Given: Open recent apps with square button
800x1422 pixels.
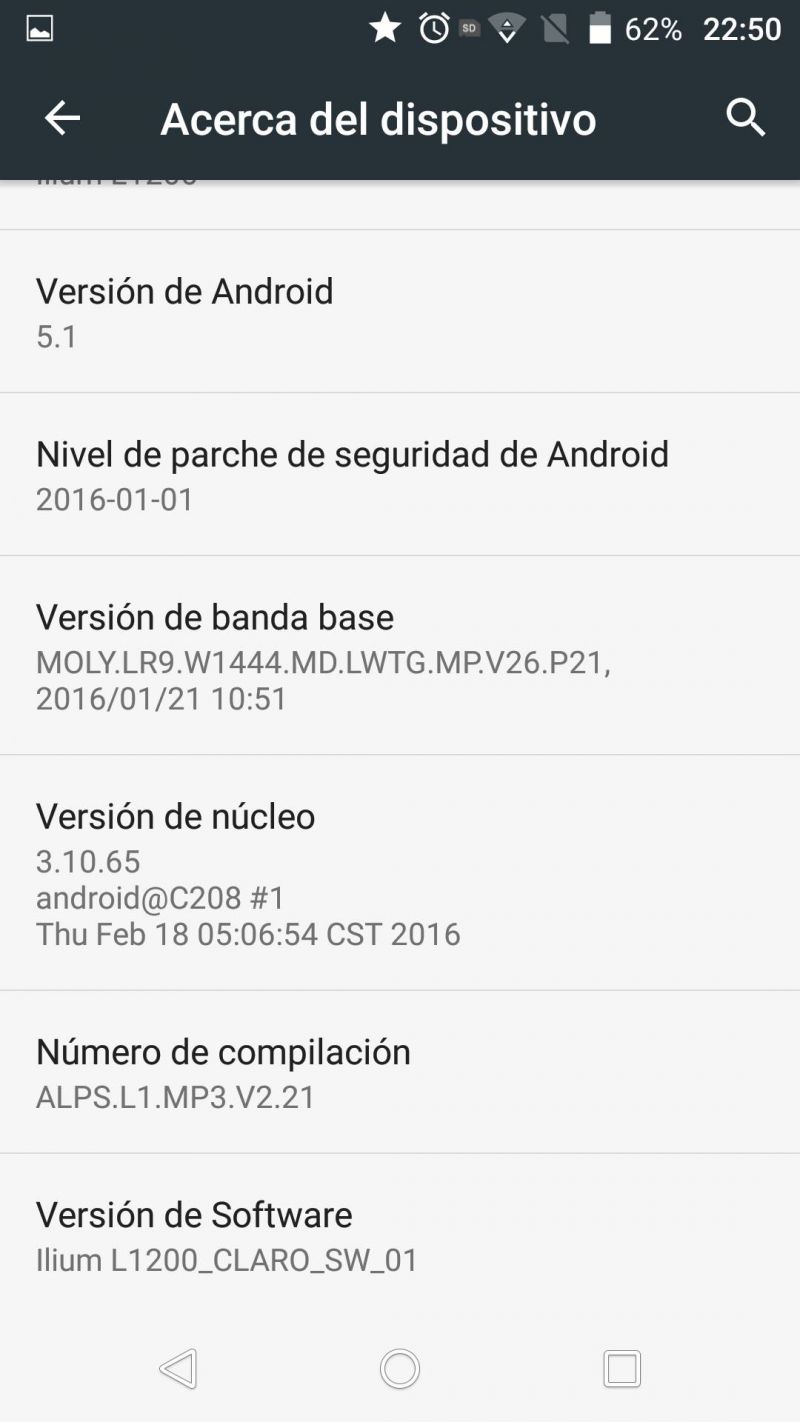Looking at the screenshot, I should click(x=622, y=1368).
